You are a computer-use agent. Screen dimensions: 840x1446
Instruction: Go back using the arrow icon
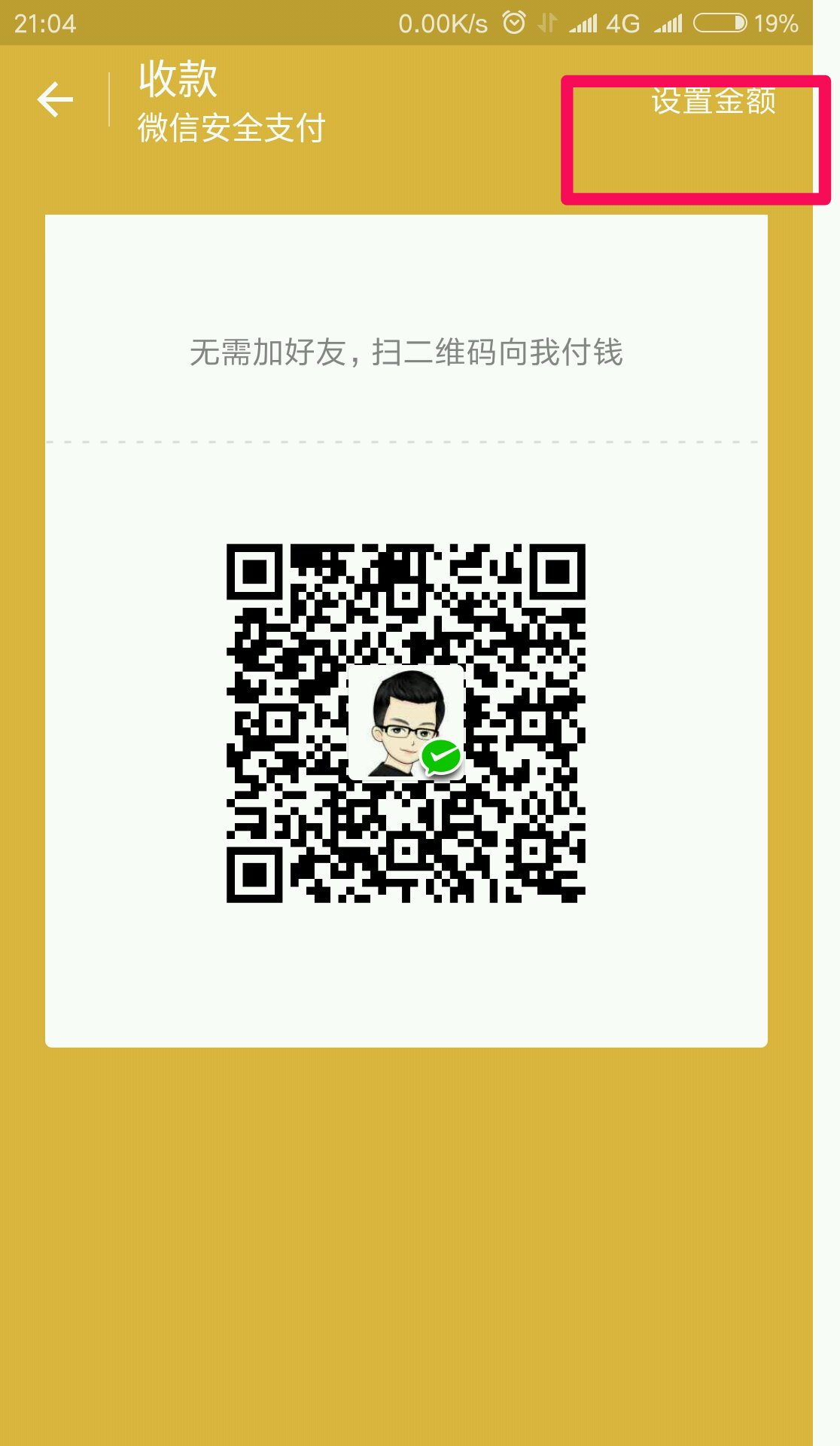click(55, 100)
